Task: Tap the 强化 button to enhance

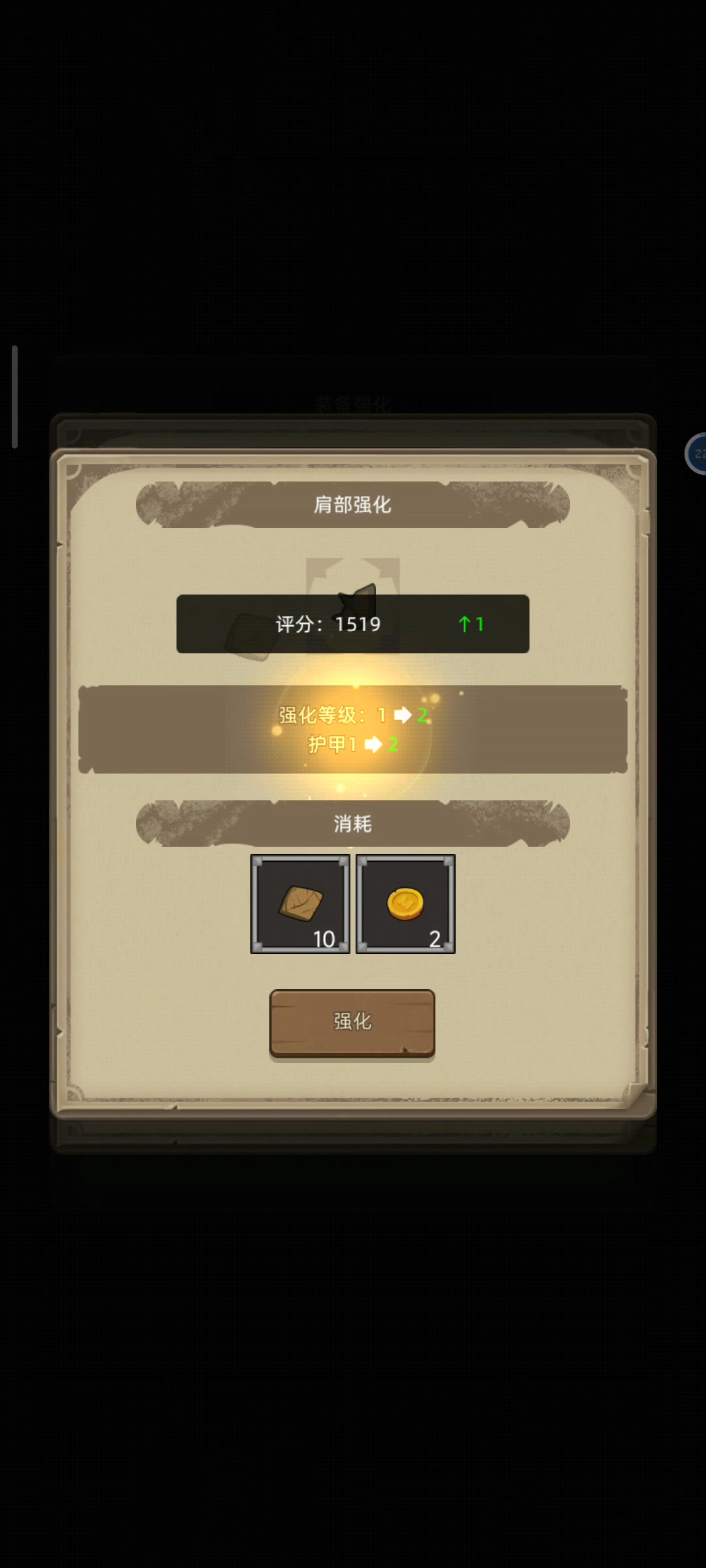Action: [x=352, y=1022]
